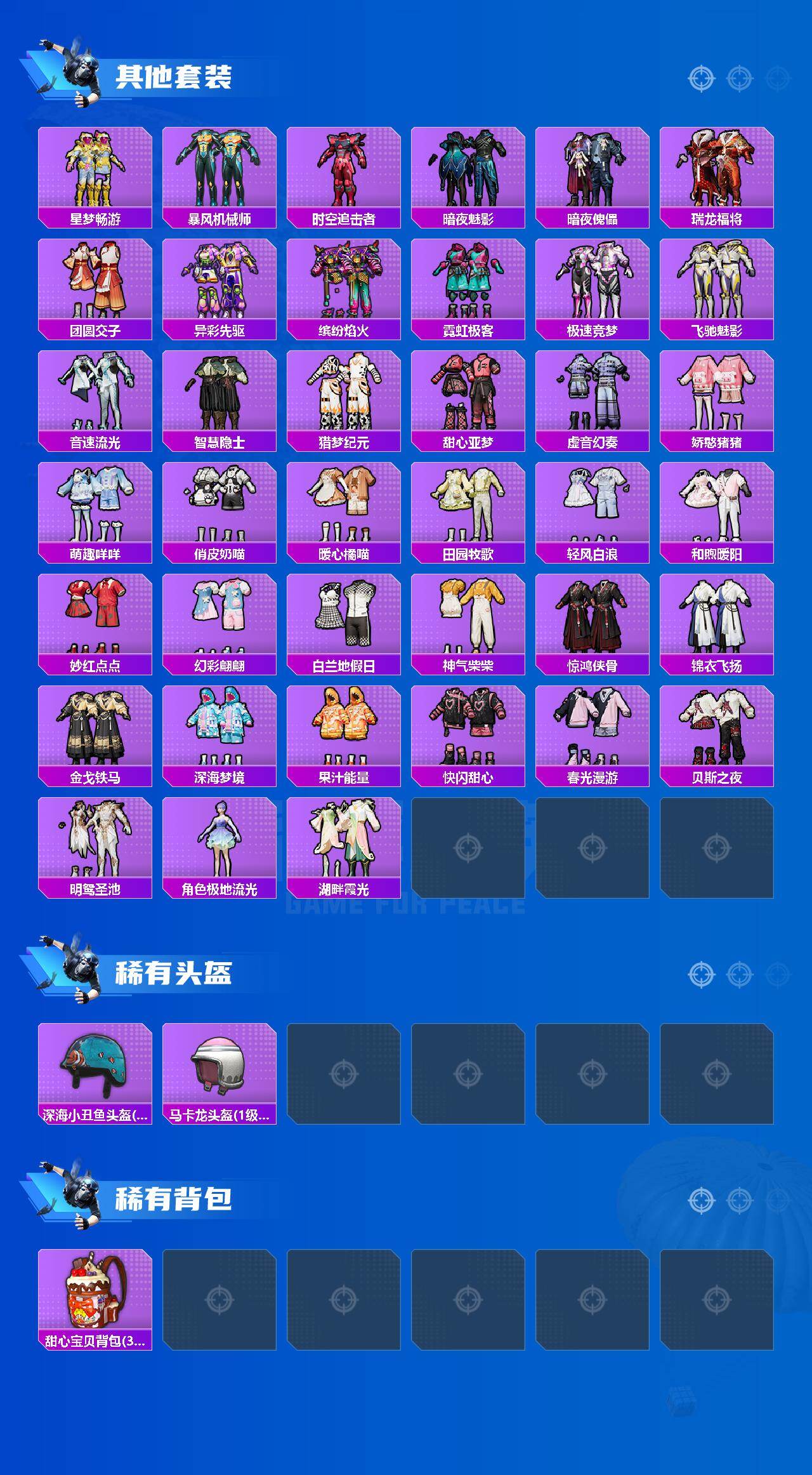
Task: Select the 星梦畅游 outfit set
Action: (x=94, y=175)
